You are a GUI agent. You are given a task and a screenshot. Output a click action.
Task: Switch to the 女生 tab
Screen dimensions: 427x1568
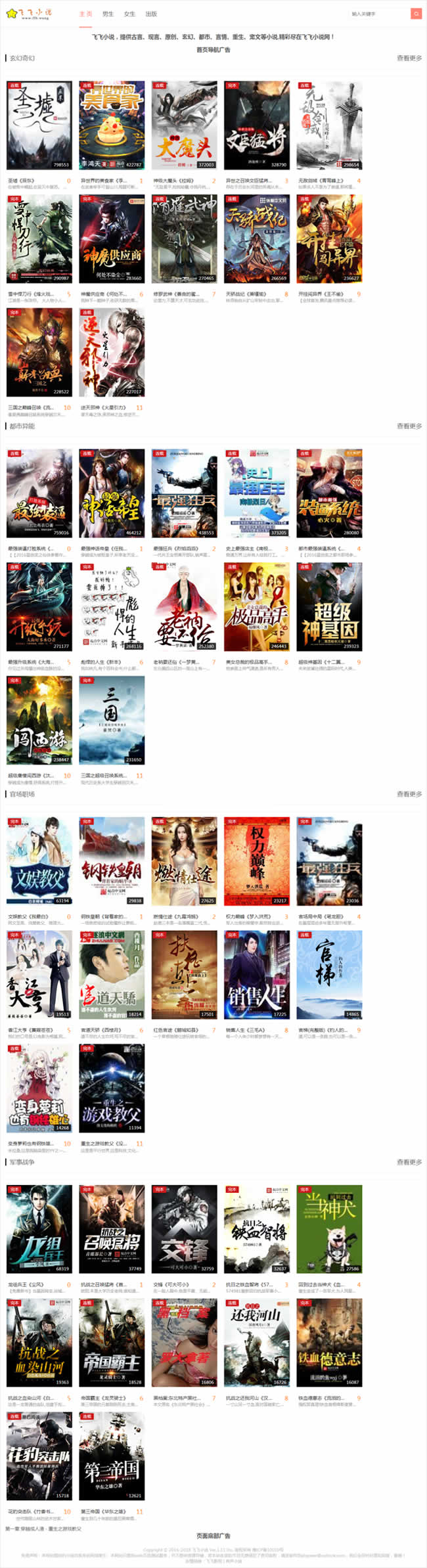click(129, 14)
